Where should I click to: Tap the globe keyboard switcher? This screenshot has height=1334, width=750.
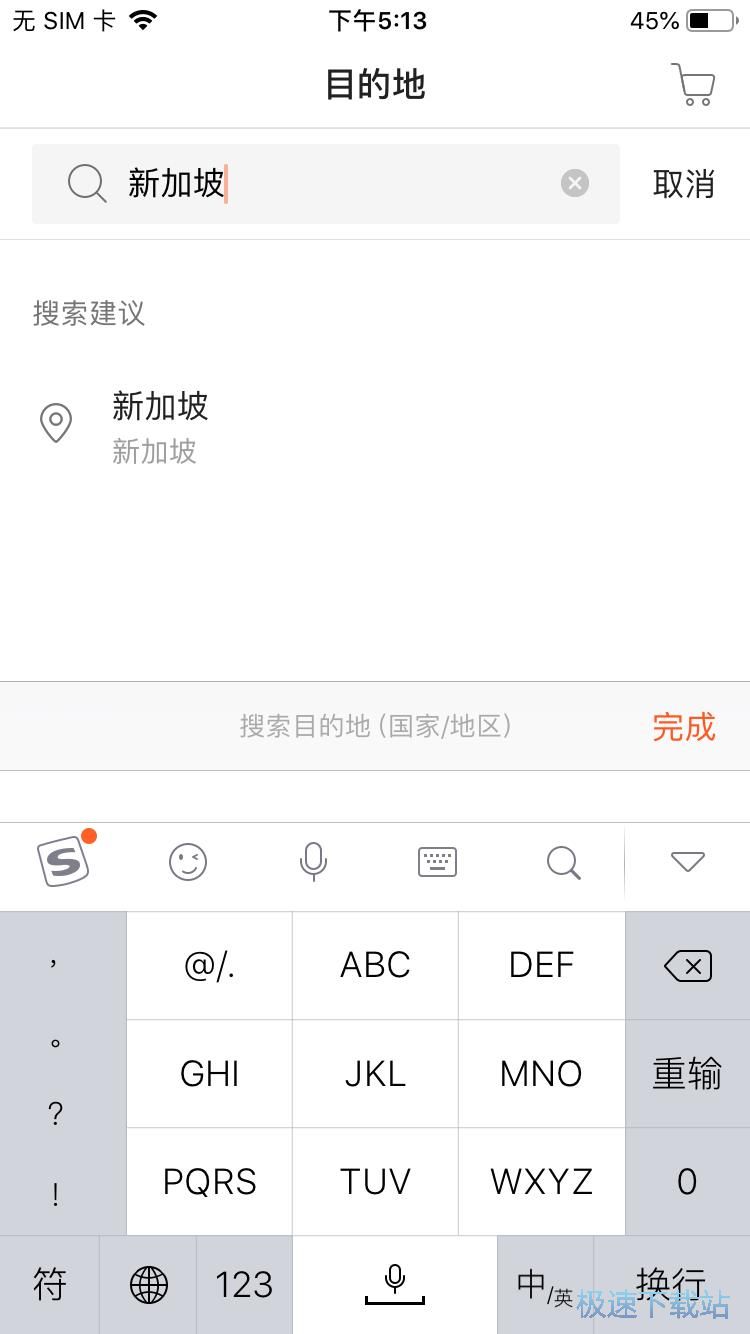pos(148,1285)
